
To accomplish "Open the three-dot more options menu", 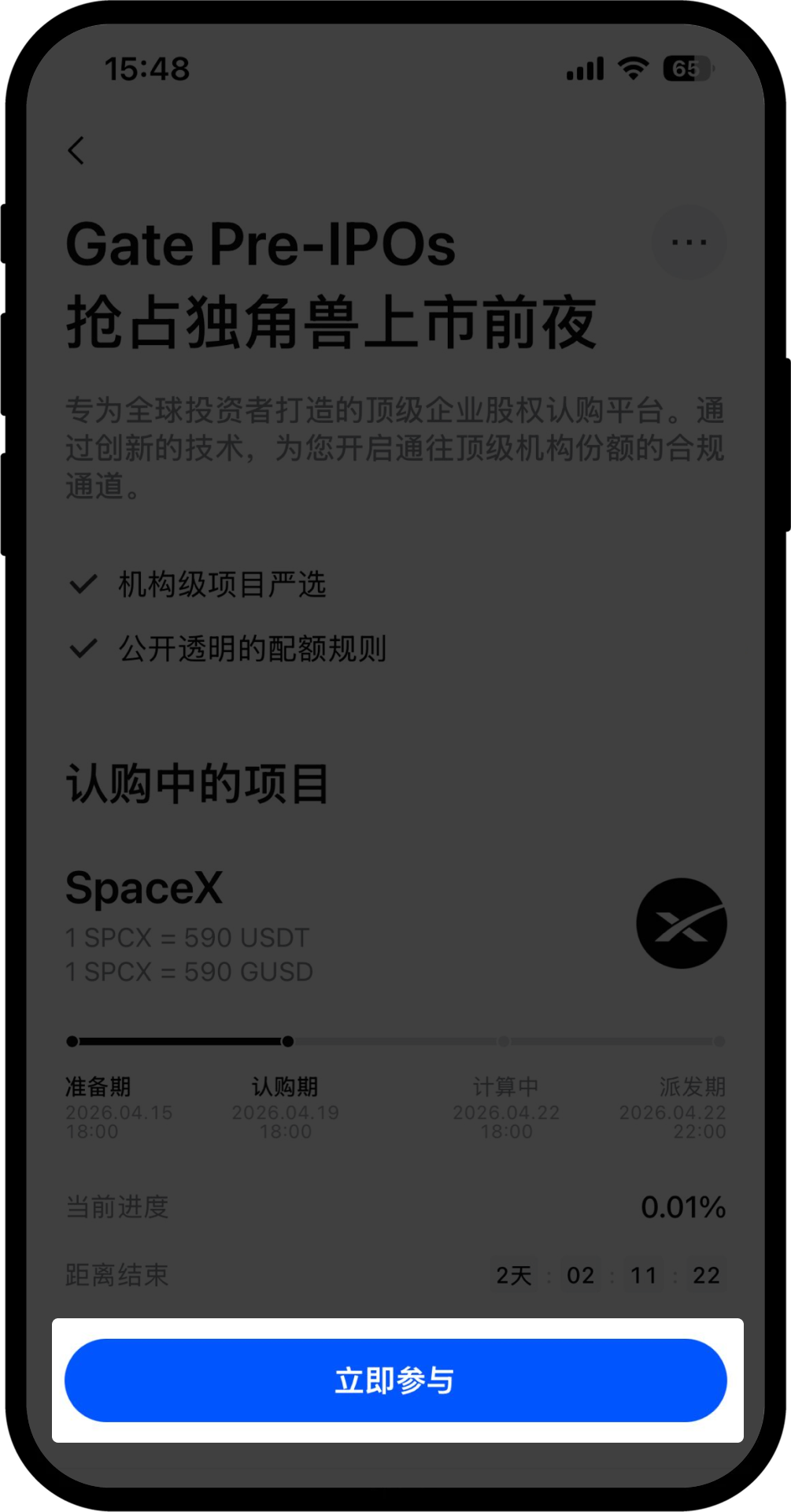I will click(689, 243).
